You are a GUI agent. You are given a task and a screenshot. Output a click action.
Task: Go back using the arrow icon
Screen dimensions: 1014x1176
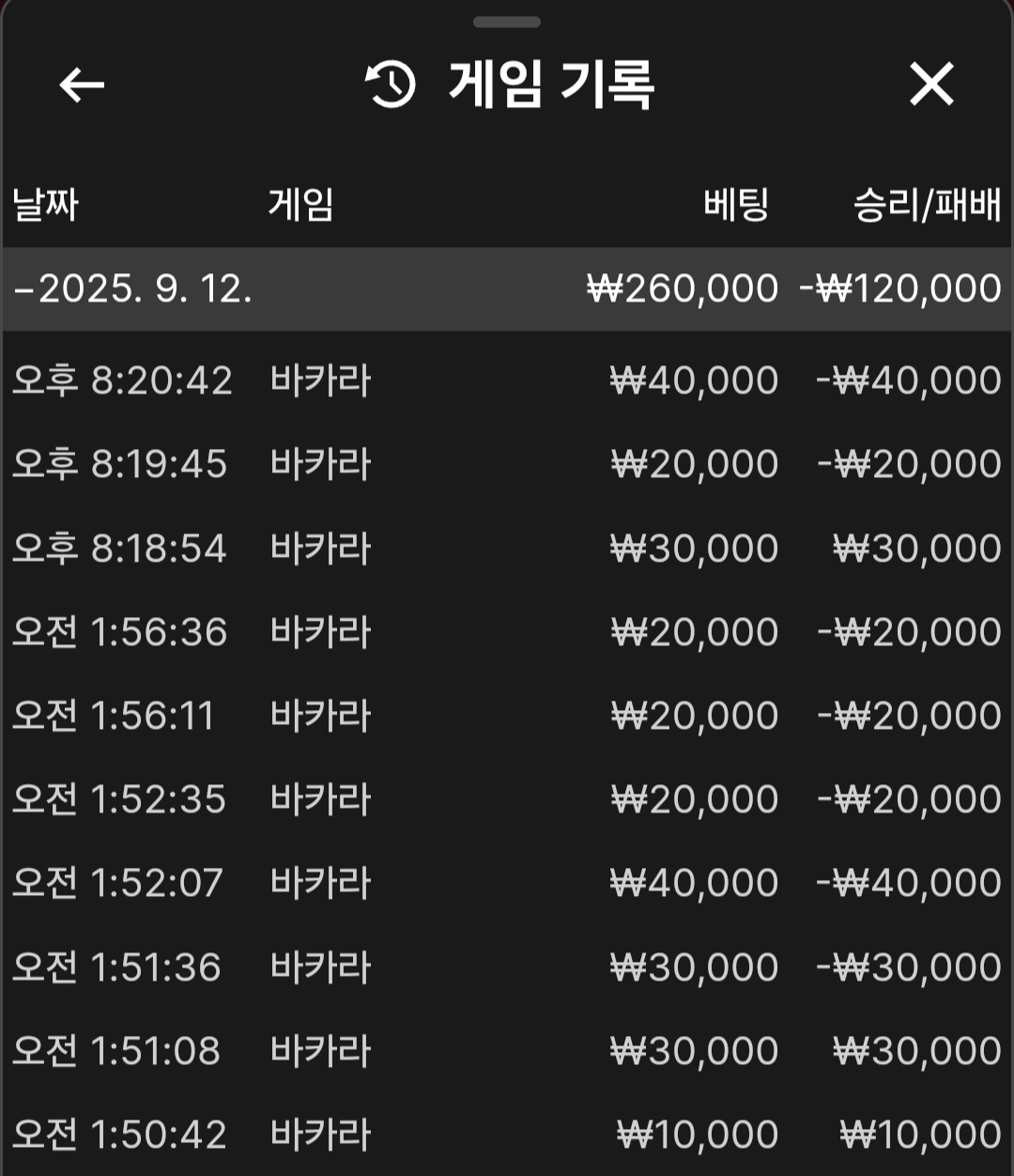[x=82, y=85]
